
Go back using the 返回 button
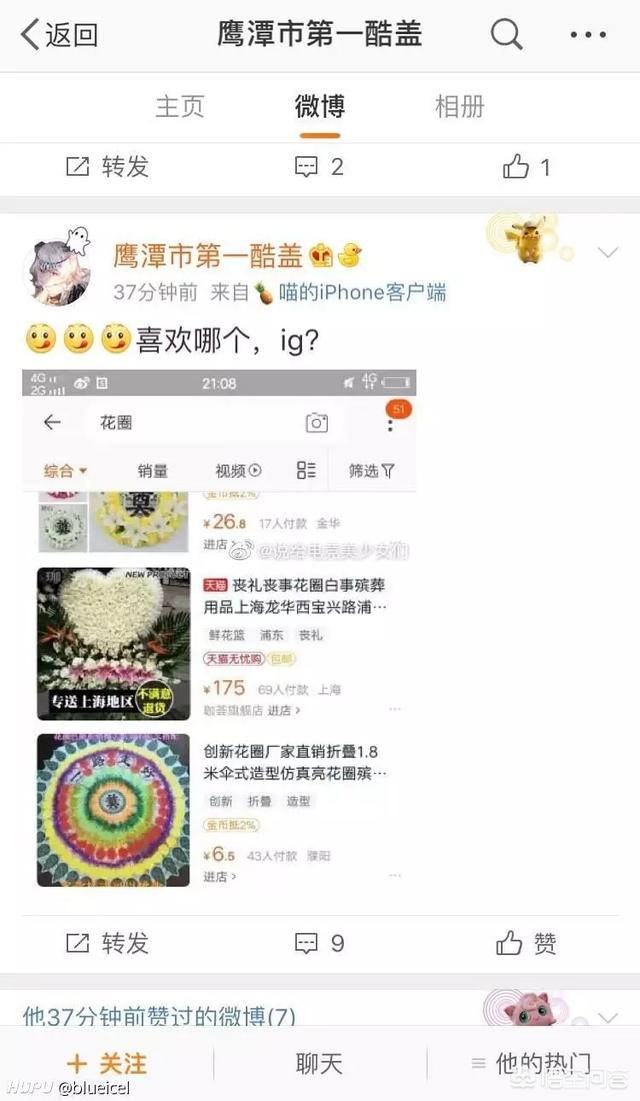pyautogui.click(x=59, y=34)
